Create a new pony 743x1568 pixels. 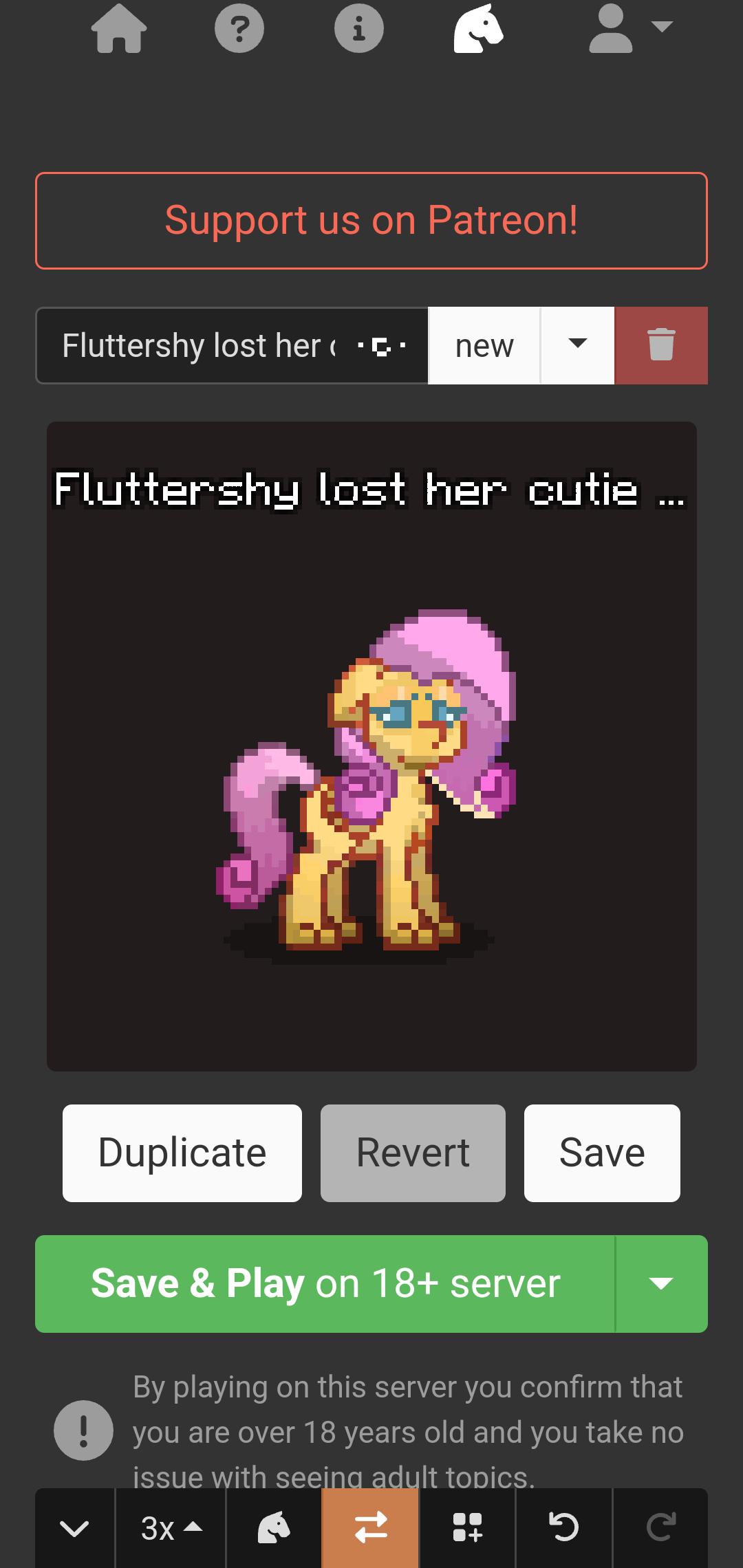pyautogui.click(x=484, y=345)
